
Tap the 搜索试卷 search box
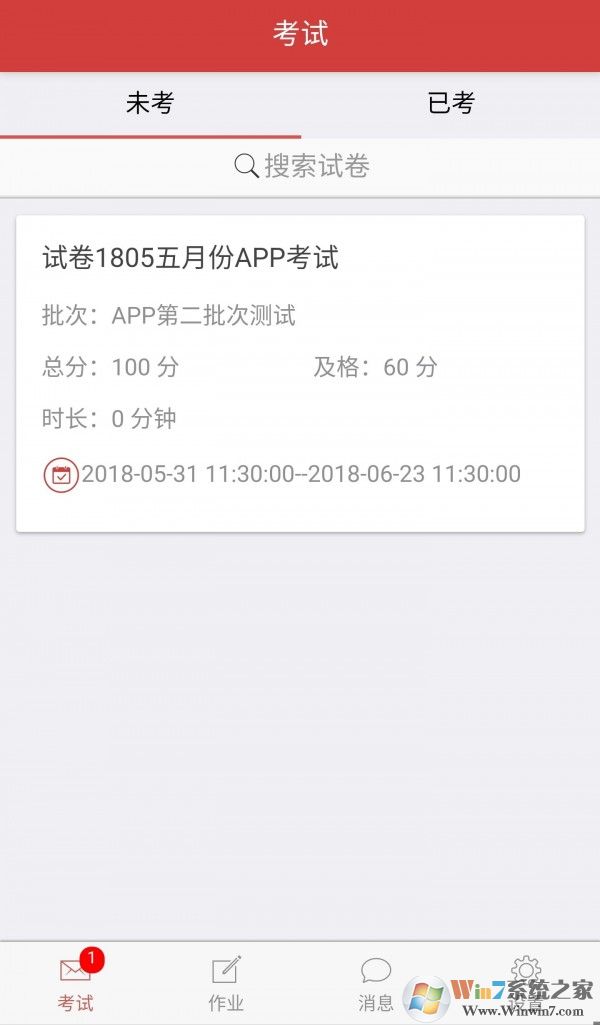tap(300, 166)
